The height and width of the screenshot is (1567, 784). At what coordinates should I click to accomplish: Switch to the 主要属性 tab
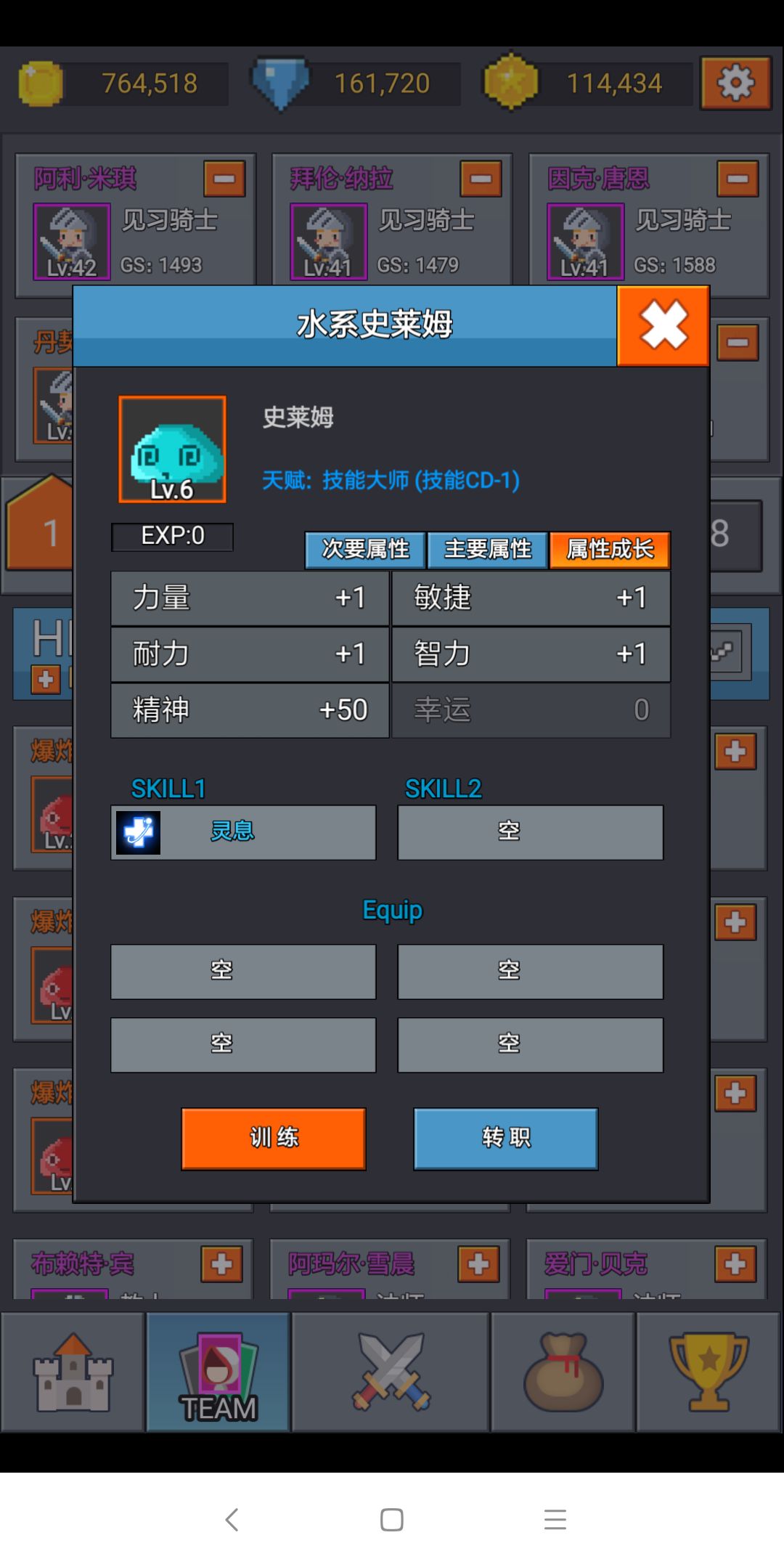(487, 550)
